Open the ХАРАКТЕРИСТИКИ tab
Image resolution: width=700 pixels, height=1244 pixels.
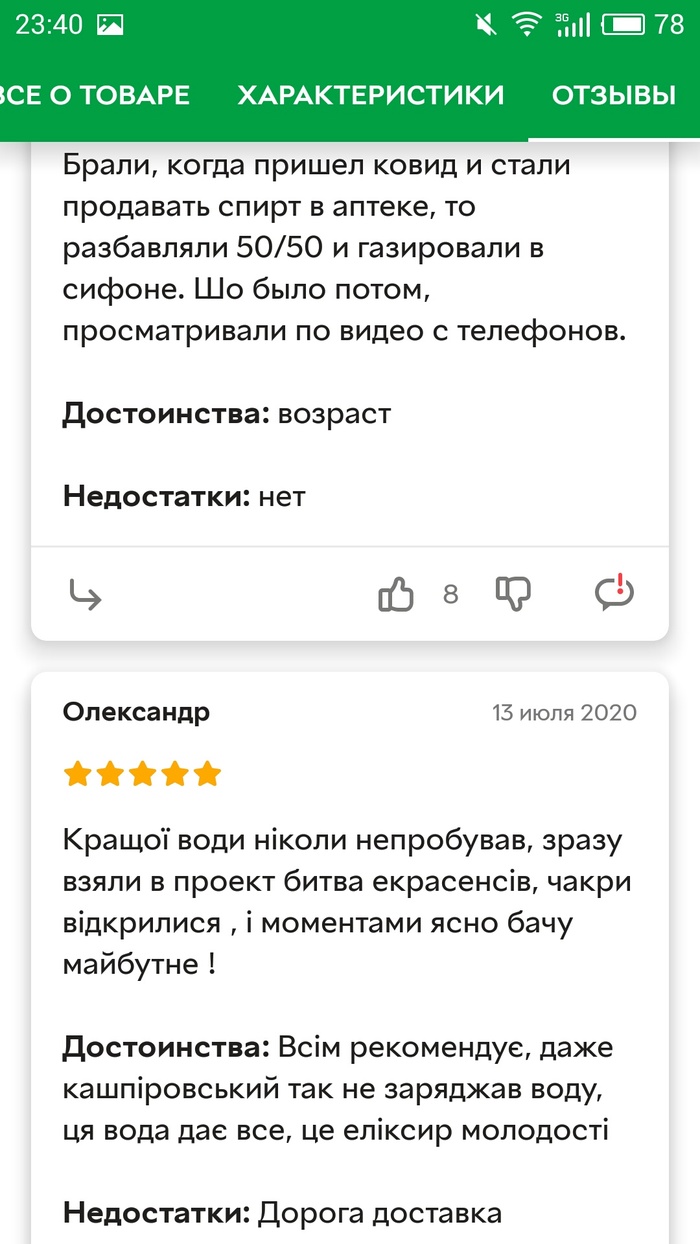(x=370, y=95)
